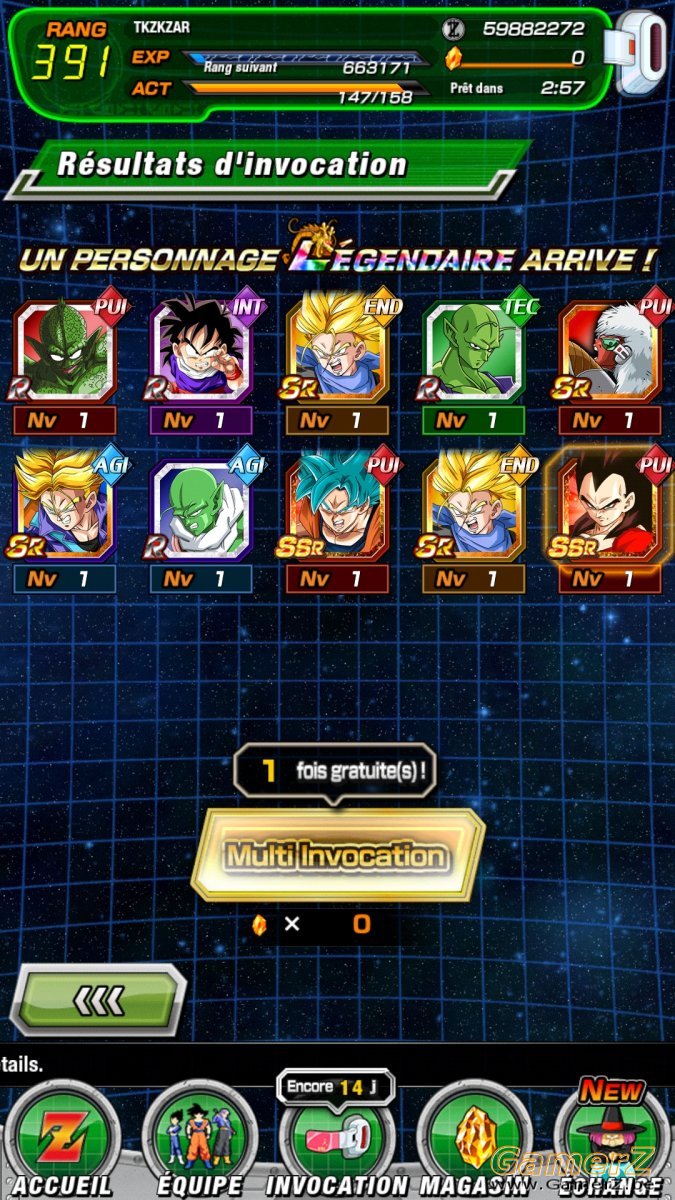Tap the Multi Invocation button
Image resolution: width=675 pixels, height=1200 pixels.
point(337,855)
